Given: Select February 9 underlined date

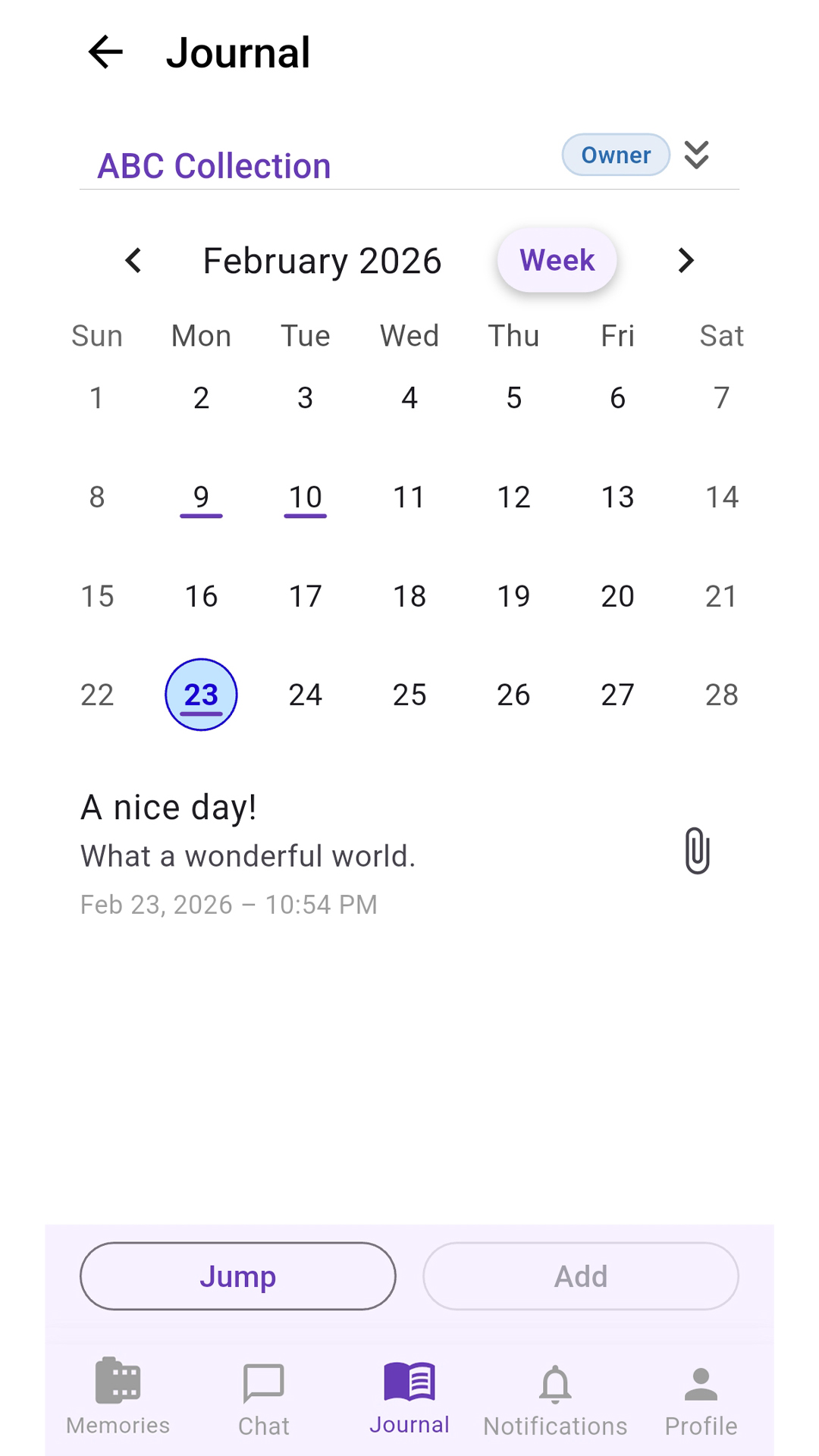Looking at the screenshot, I should pyautogui.click(x=200, y=497).
